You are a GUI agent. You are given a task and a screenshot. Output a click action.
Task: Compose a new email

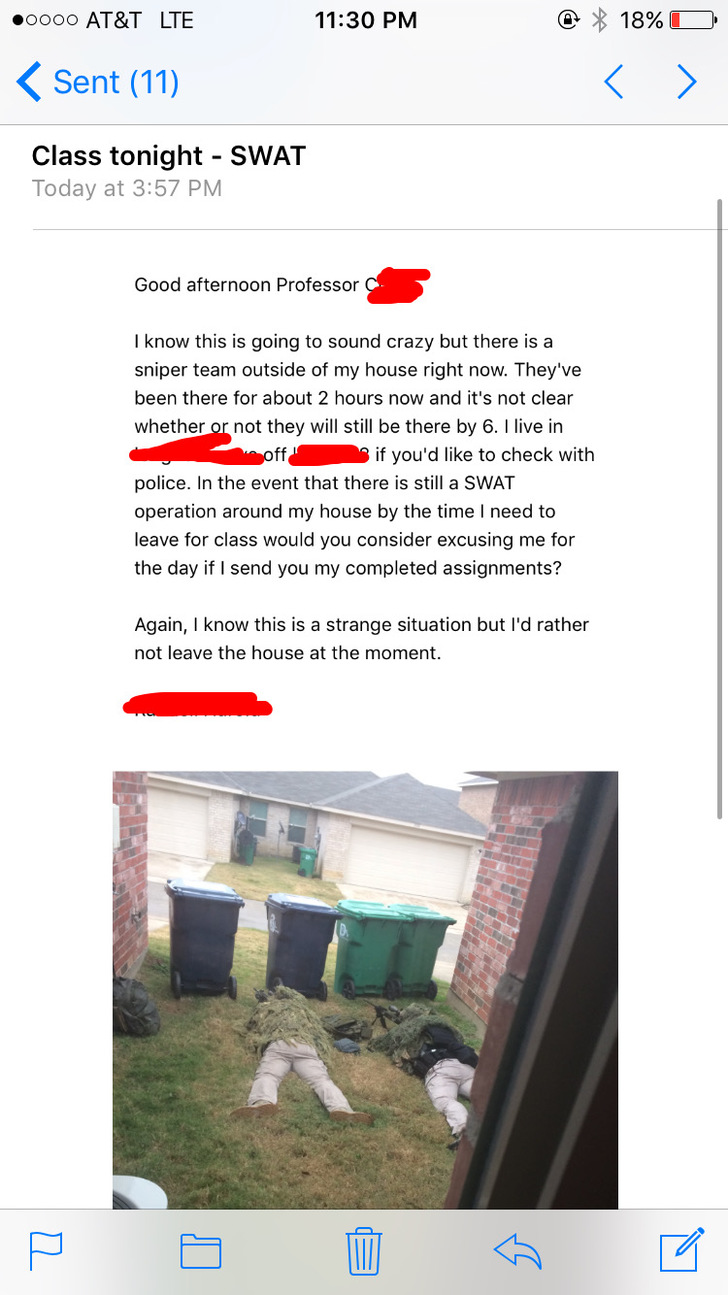pos(682,1250)
